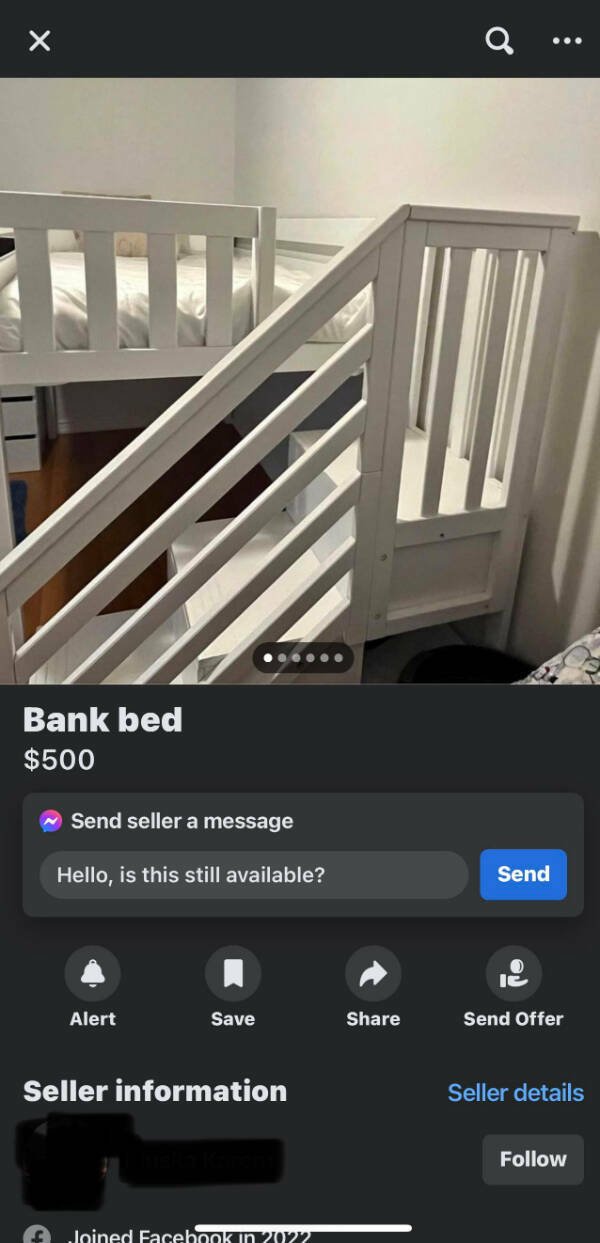This screenshot has width=600, height=1243.
Task: Open the search icon
Action: coord(499,41)
